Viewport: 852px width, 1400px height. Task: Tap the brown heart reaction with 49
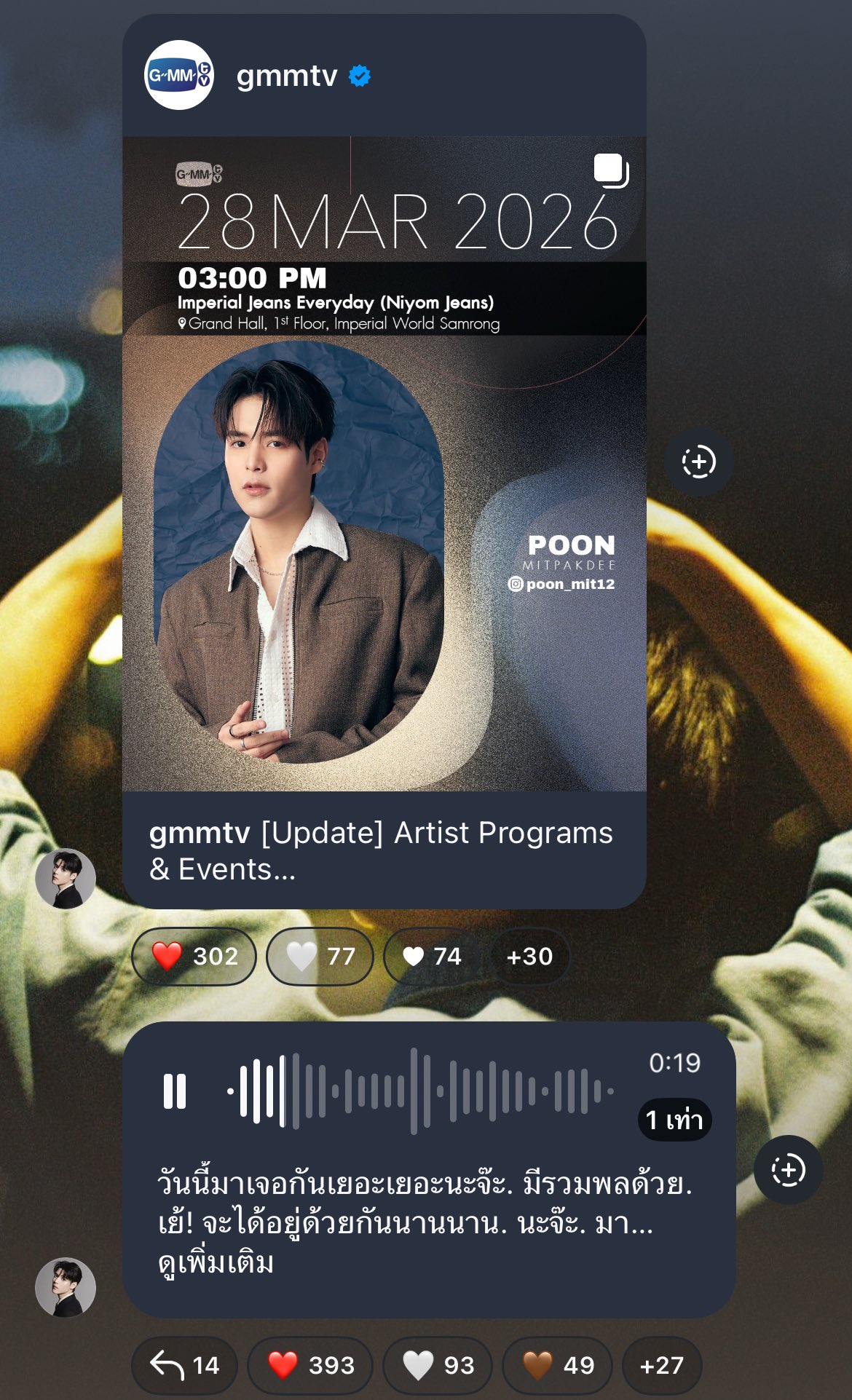559,1365
